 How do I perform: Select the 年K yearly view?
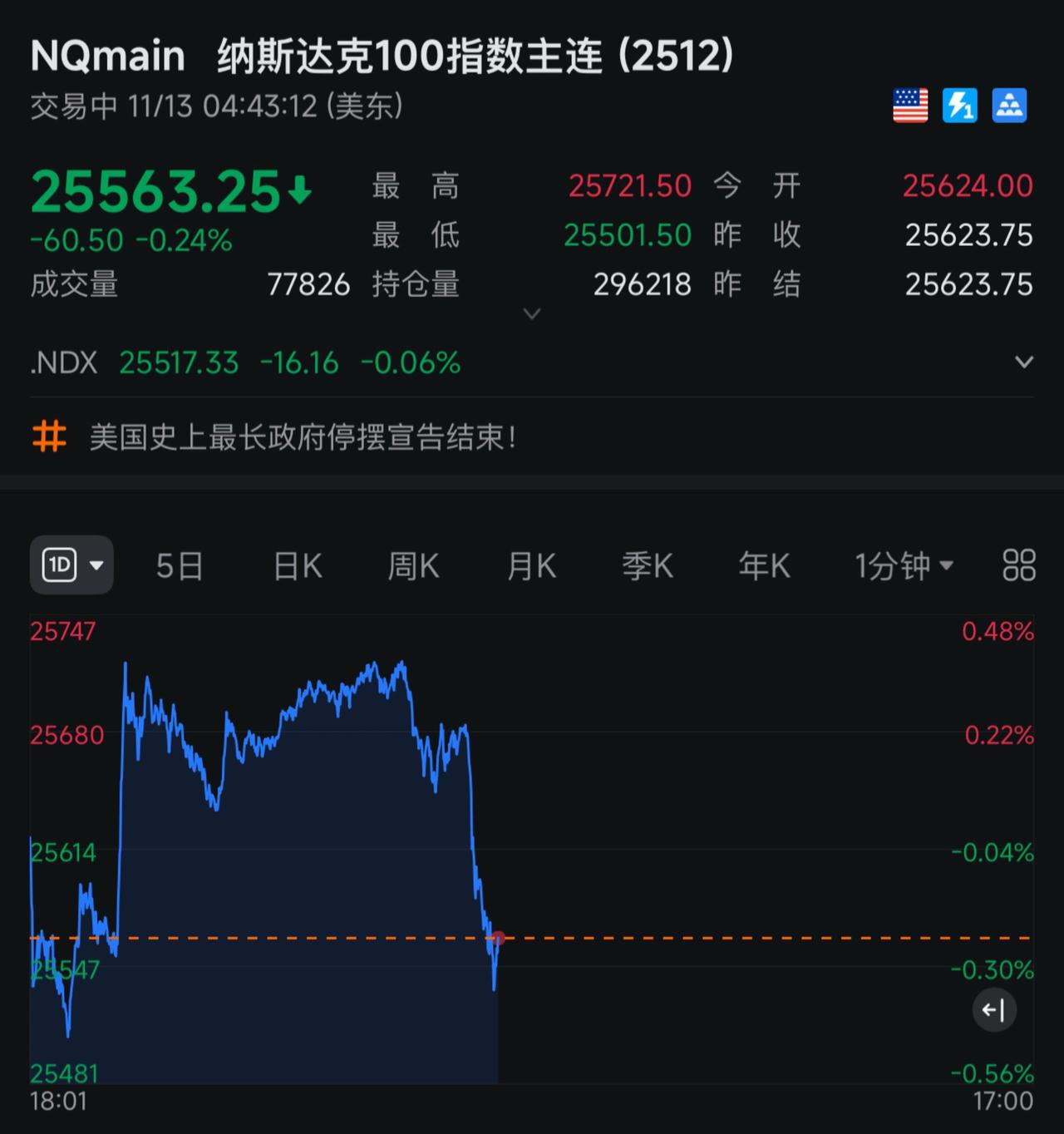coord(763,564)
